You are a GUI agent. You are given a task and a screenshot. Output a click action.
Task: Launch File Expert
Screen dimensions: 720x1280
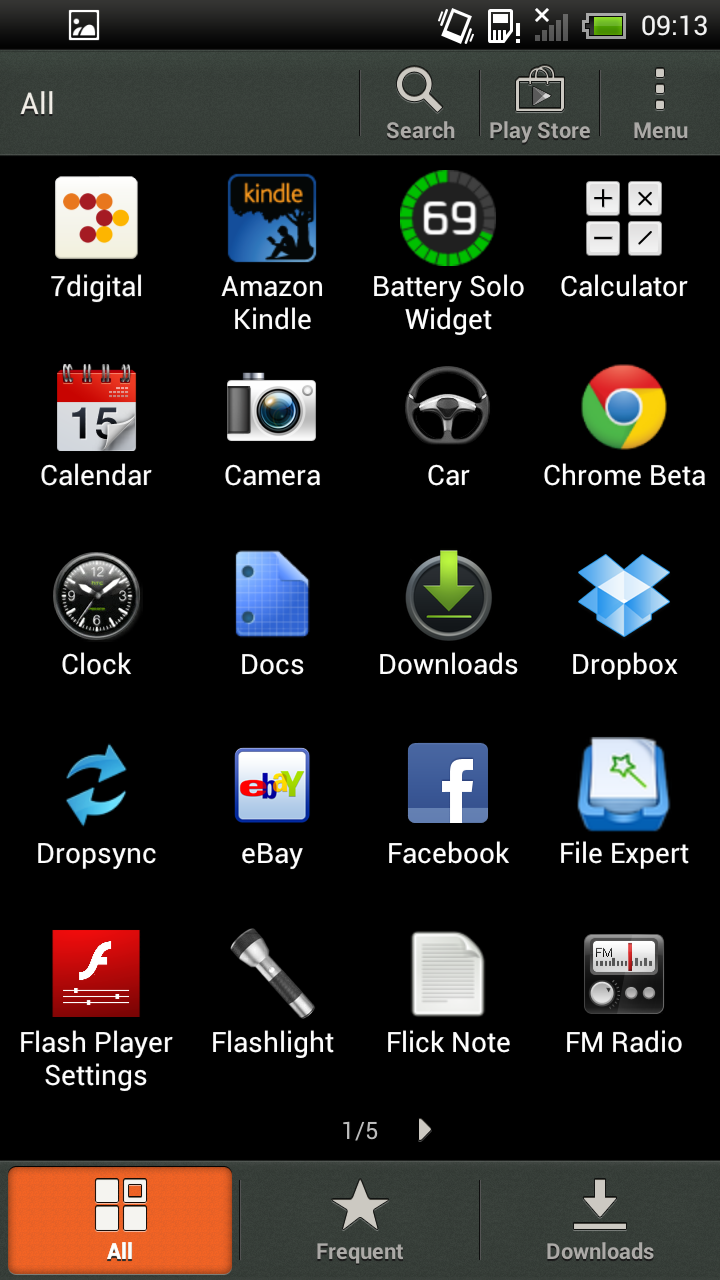point(624,805)
